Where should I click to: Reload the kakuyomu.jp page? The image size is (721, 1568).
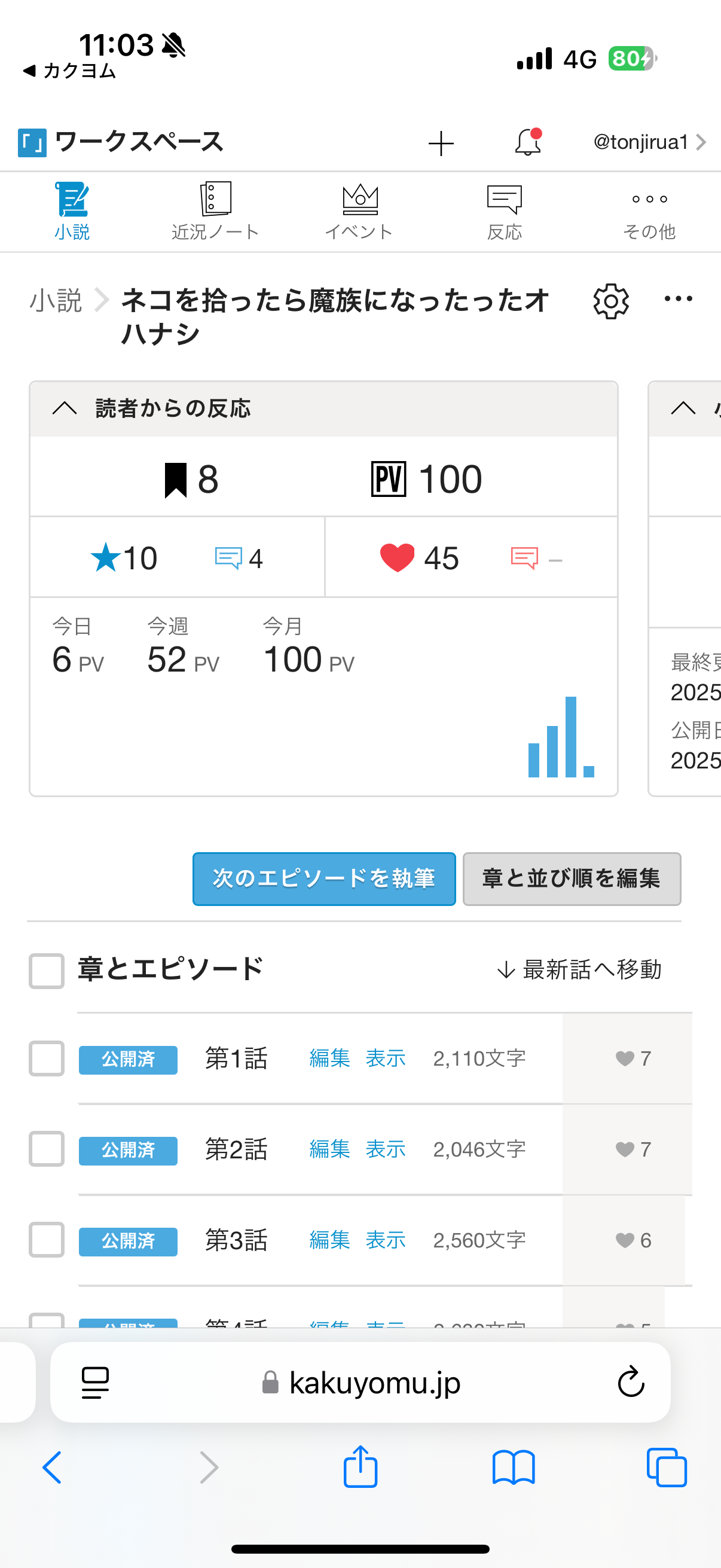point(630,1382)
